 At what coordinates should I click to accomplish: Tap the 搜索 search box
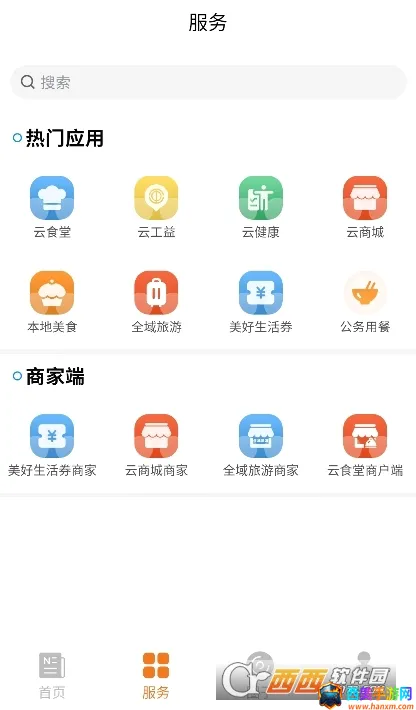208,82
